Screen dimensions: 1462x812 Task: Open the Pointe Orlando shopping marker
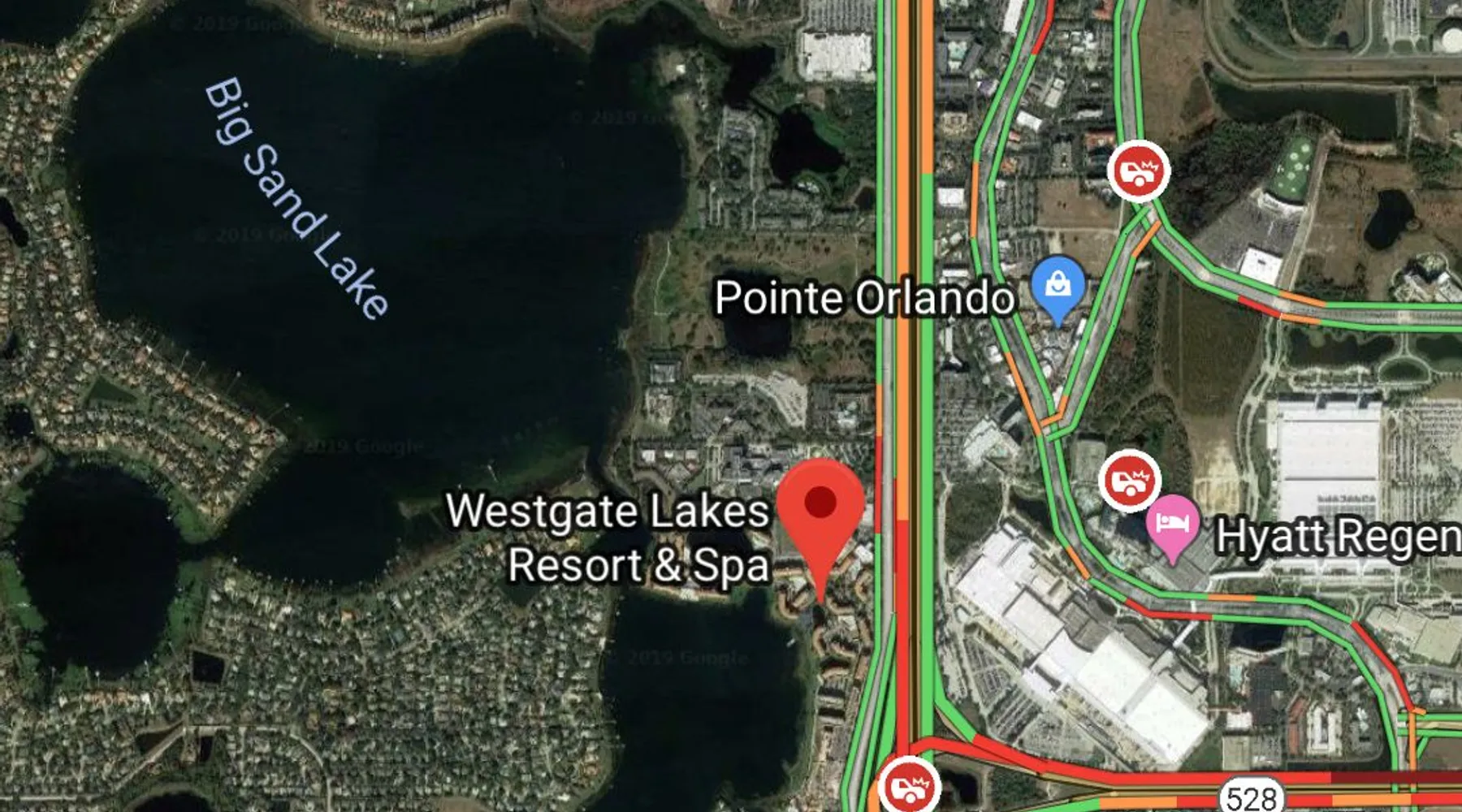point(1057,286)
